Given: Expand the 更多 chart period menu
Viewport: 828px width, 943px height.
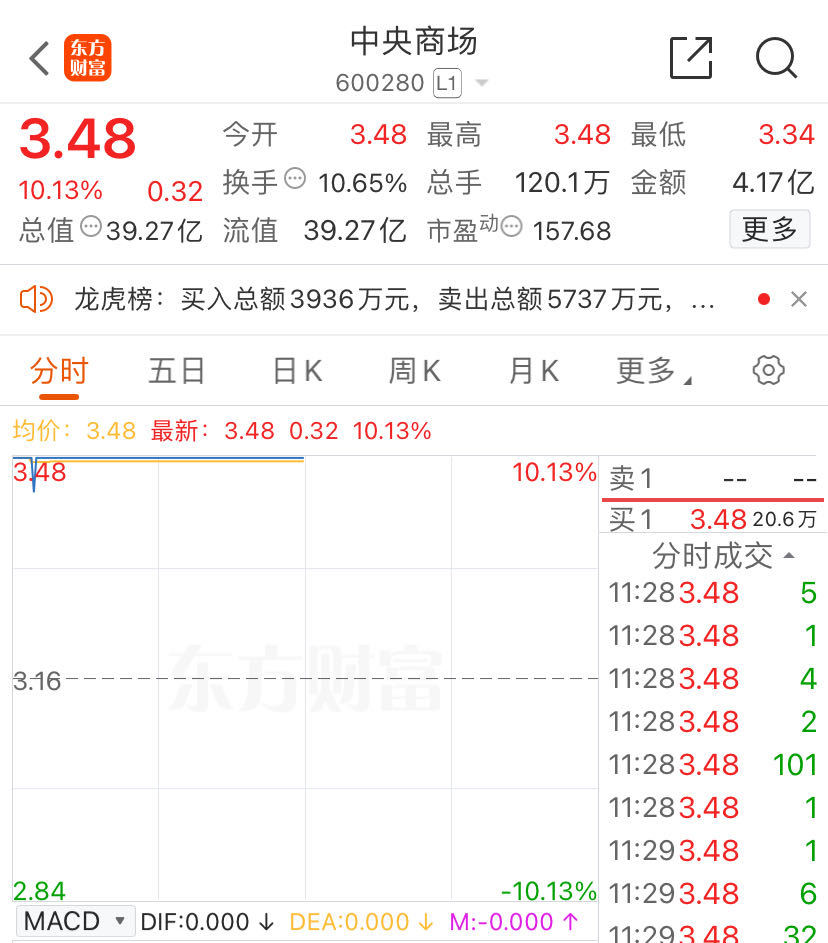Looking at the screenshot, I should [654, 371].
